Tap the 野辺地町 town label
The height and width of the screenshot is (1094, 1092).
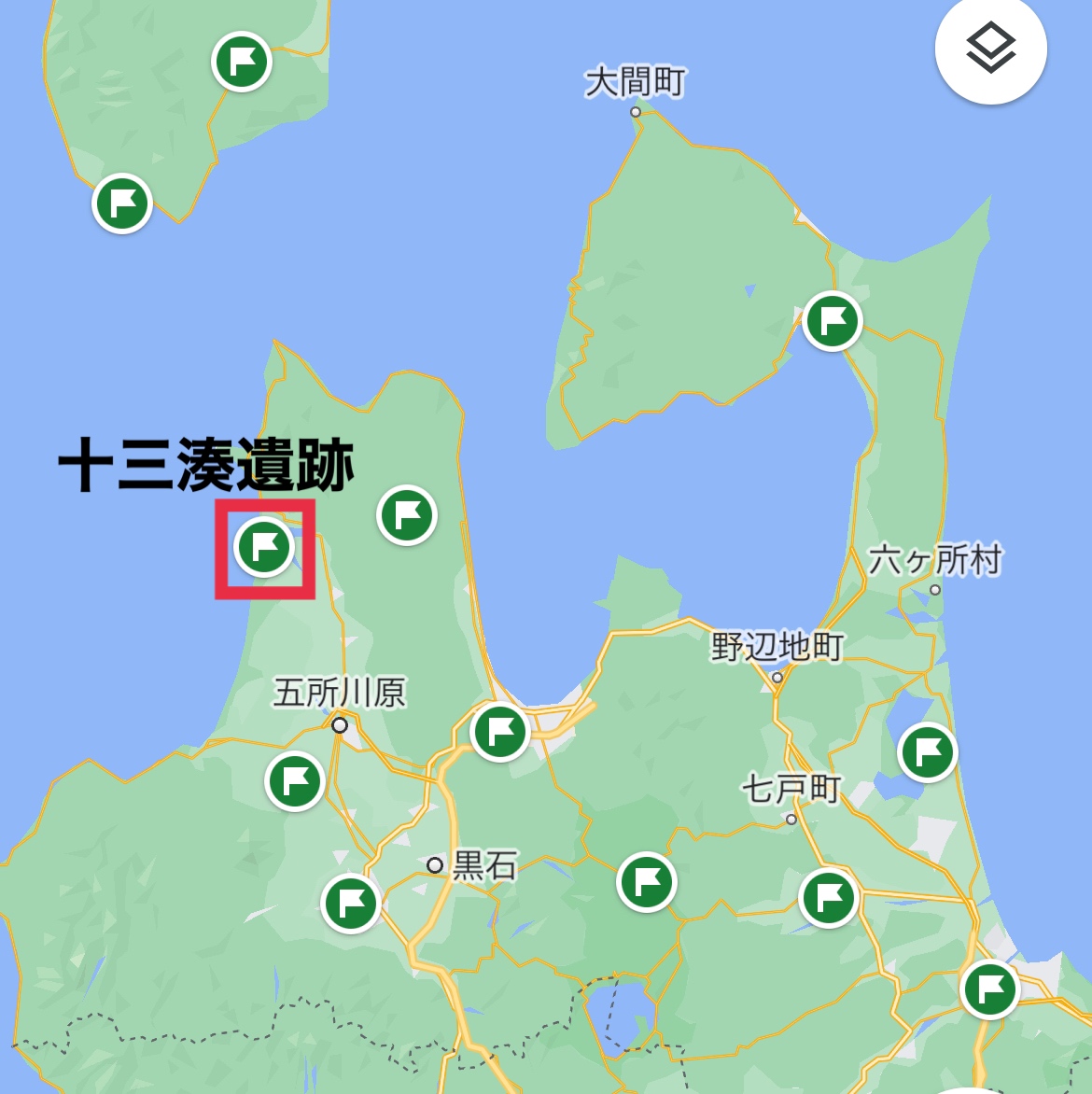[x=777, y=647]
